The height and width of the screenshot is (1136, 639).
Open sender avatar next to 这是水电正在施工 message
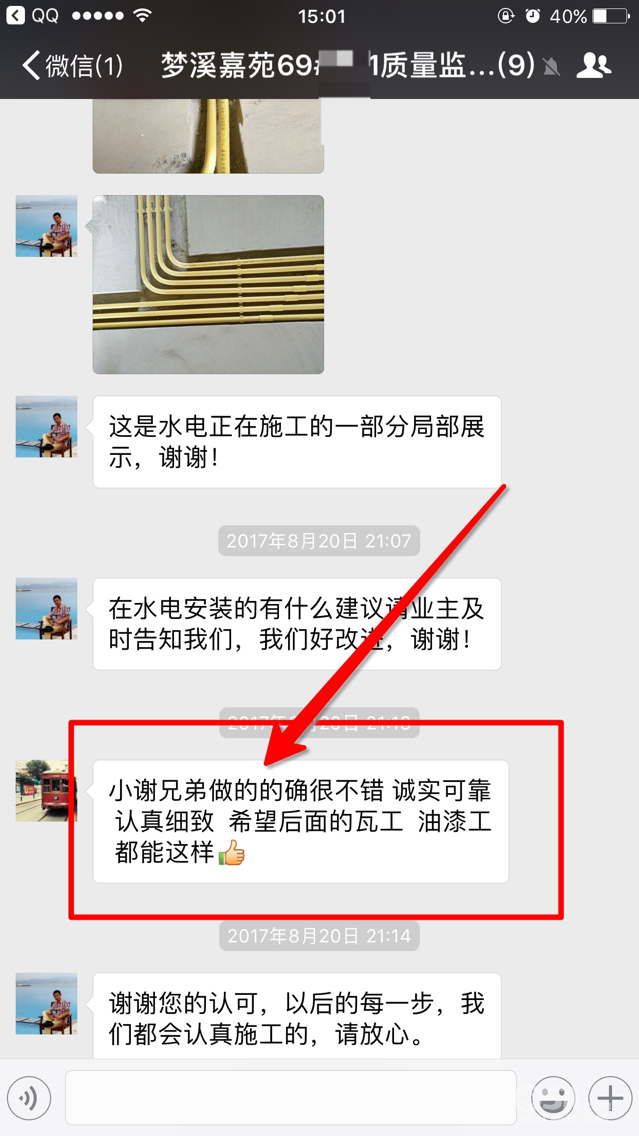(46, 427)
